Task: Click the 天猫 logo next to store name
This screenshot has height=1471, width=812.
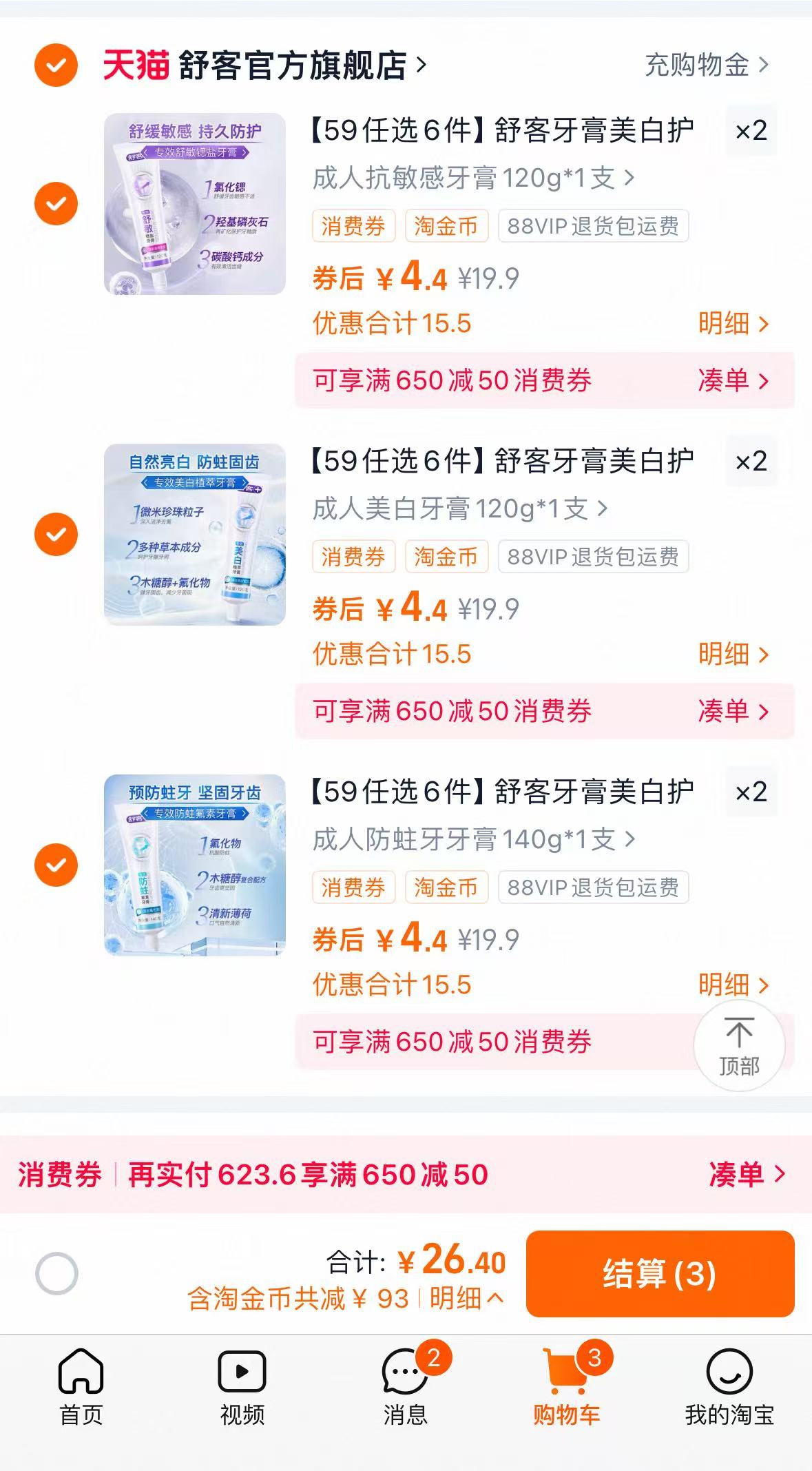Action: pos(134,65)
